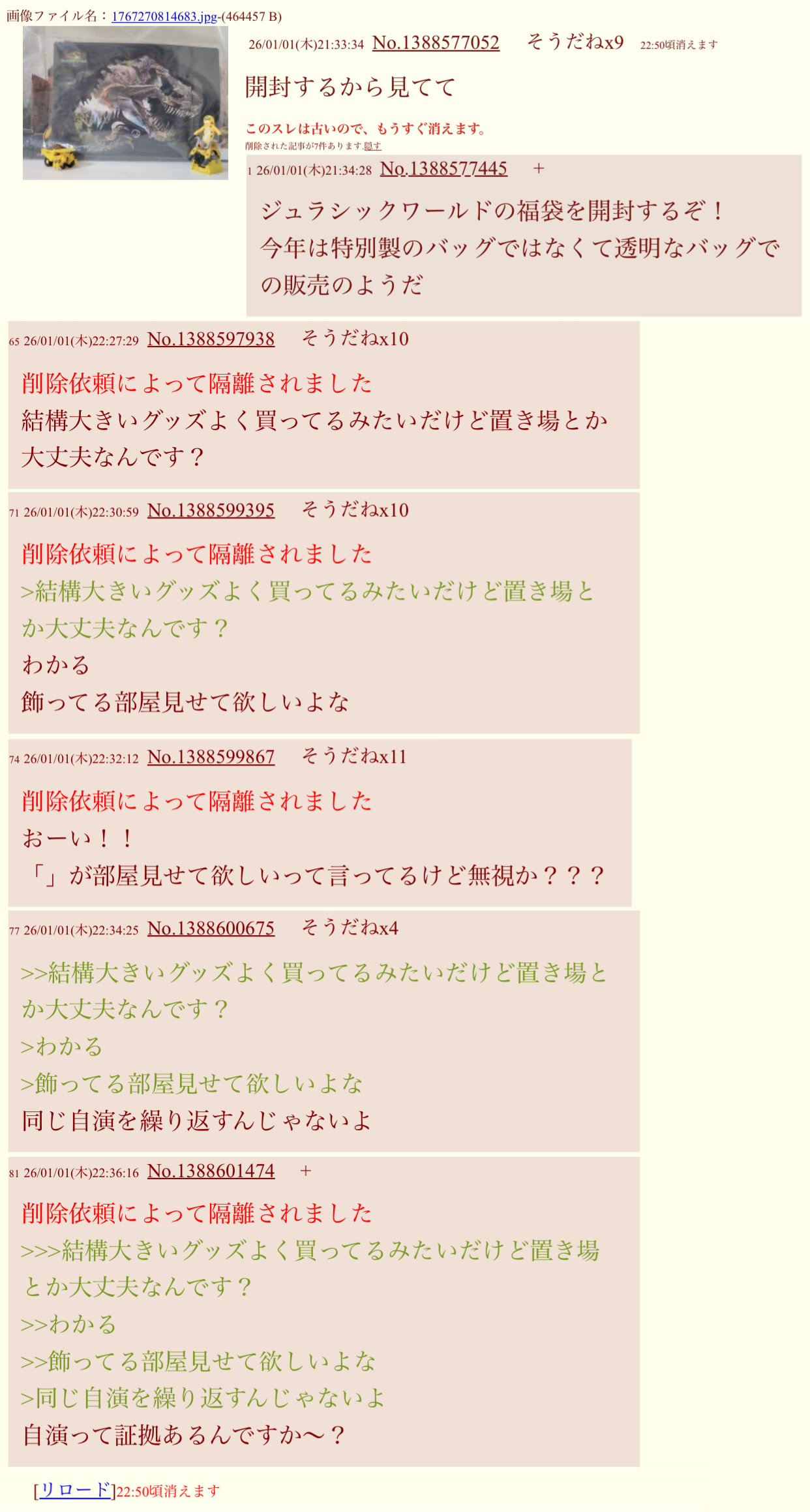Viewport: 810px width, 1512px height.
Task: Reload the thread with リロード
Action: (75, 1490)
